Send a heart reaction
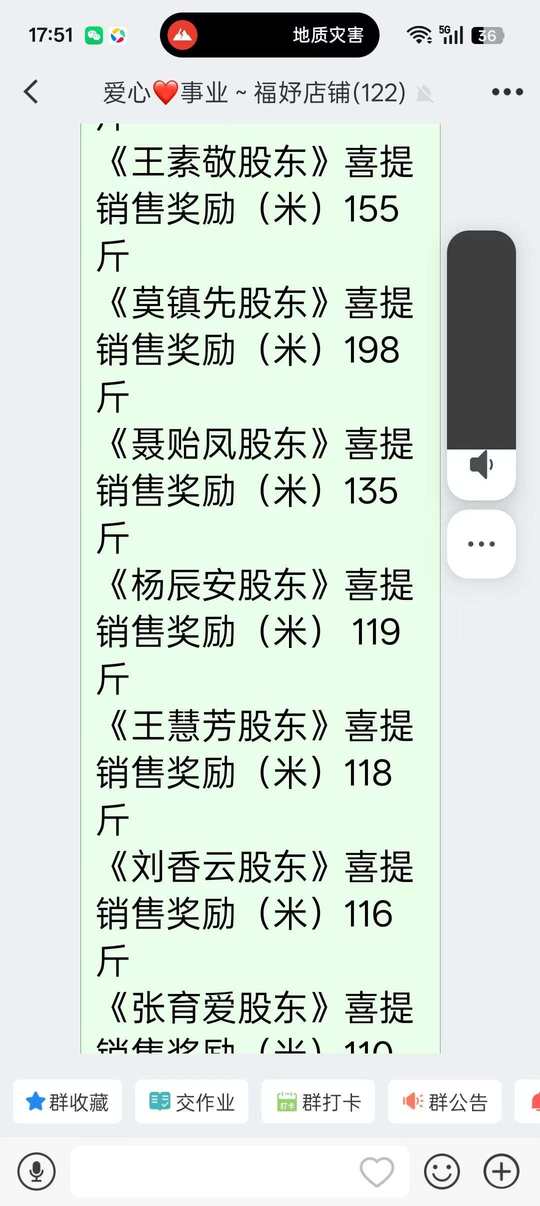The width and height of the screenshot is (540, 1206). [377, 1172]
